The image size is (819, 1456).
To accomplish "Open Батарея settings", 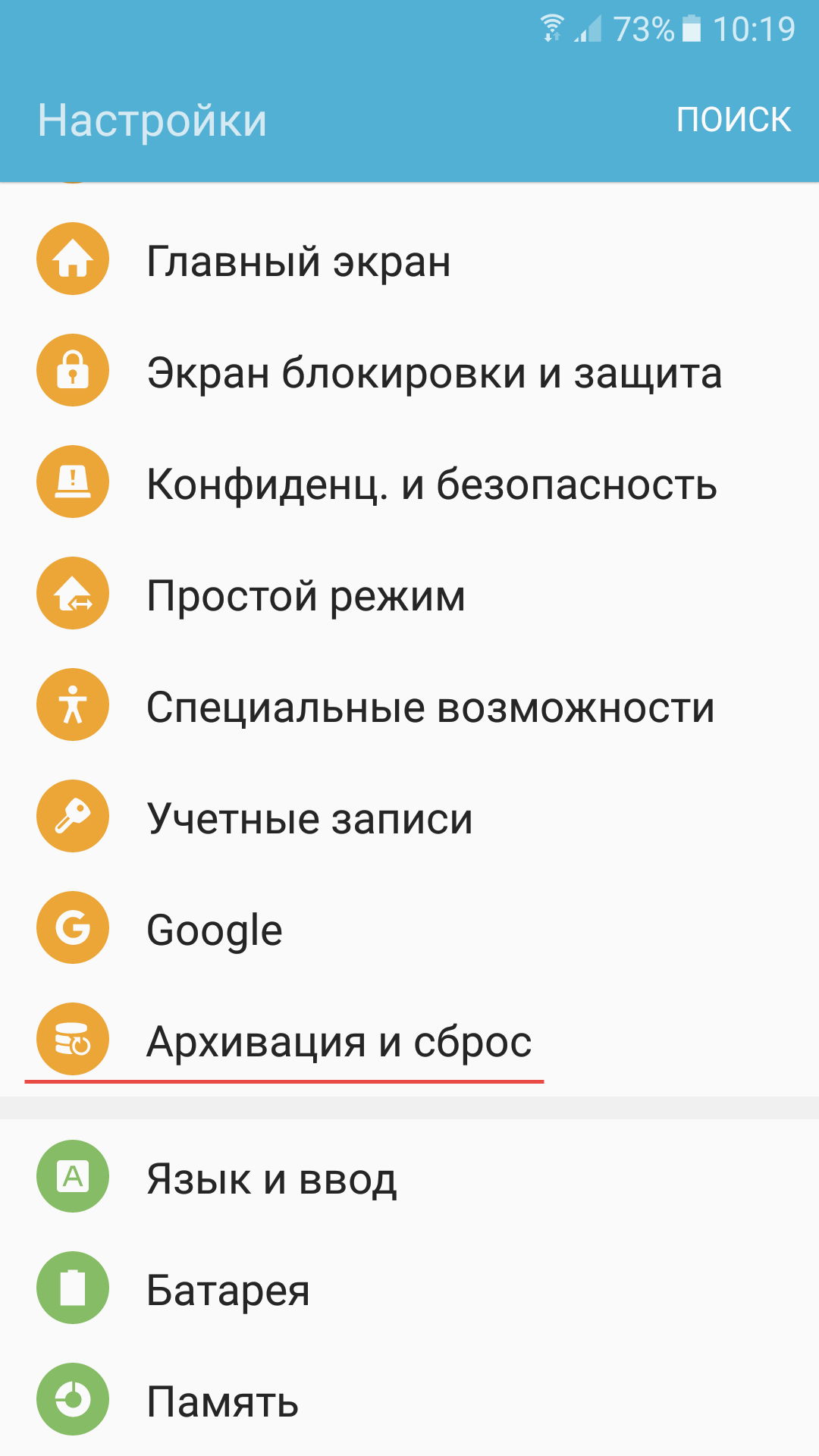I will click(x=409, y=1288).
